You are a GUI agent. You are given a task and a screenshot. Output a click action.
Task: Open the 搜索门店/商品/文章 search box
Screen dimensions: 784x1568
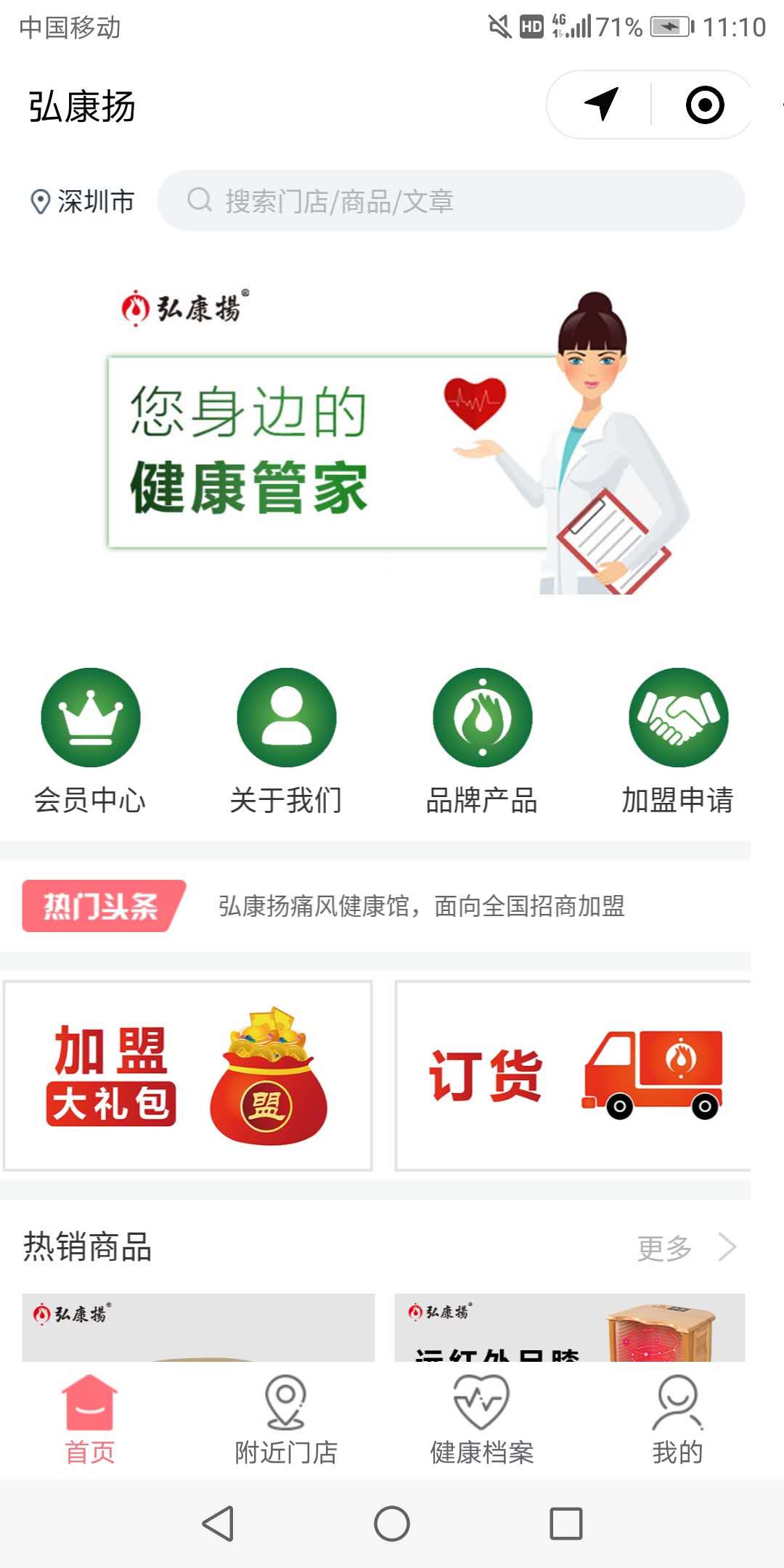(x=450, y=201)
